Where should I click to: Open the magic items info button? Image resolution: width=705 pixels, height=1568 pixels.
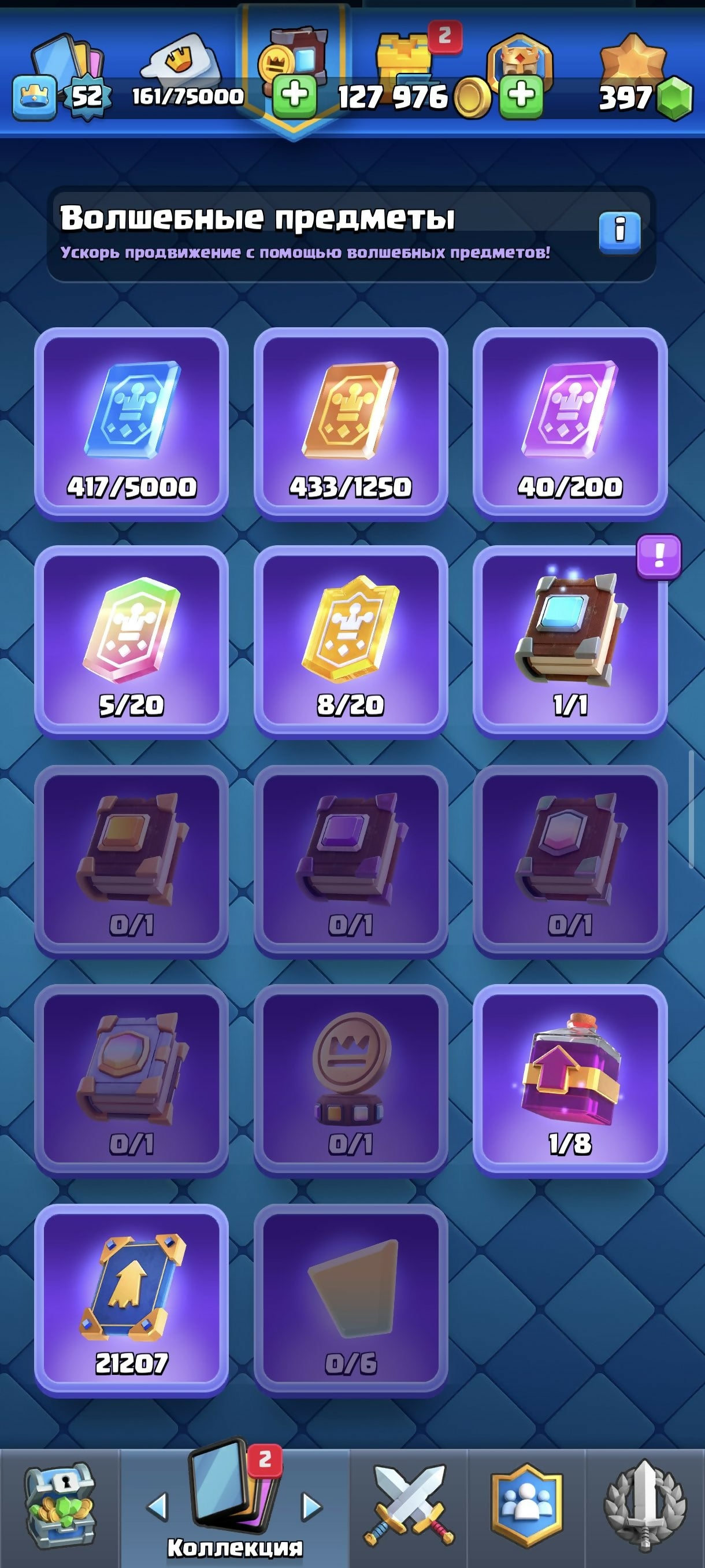[619, 231]
